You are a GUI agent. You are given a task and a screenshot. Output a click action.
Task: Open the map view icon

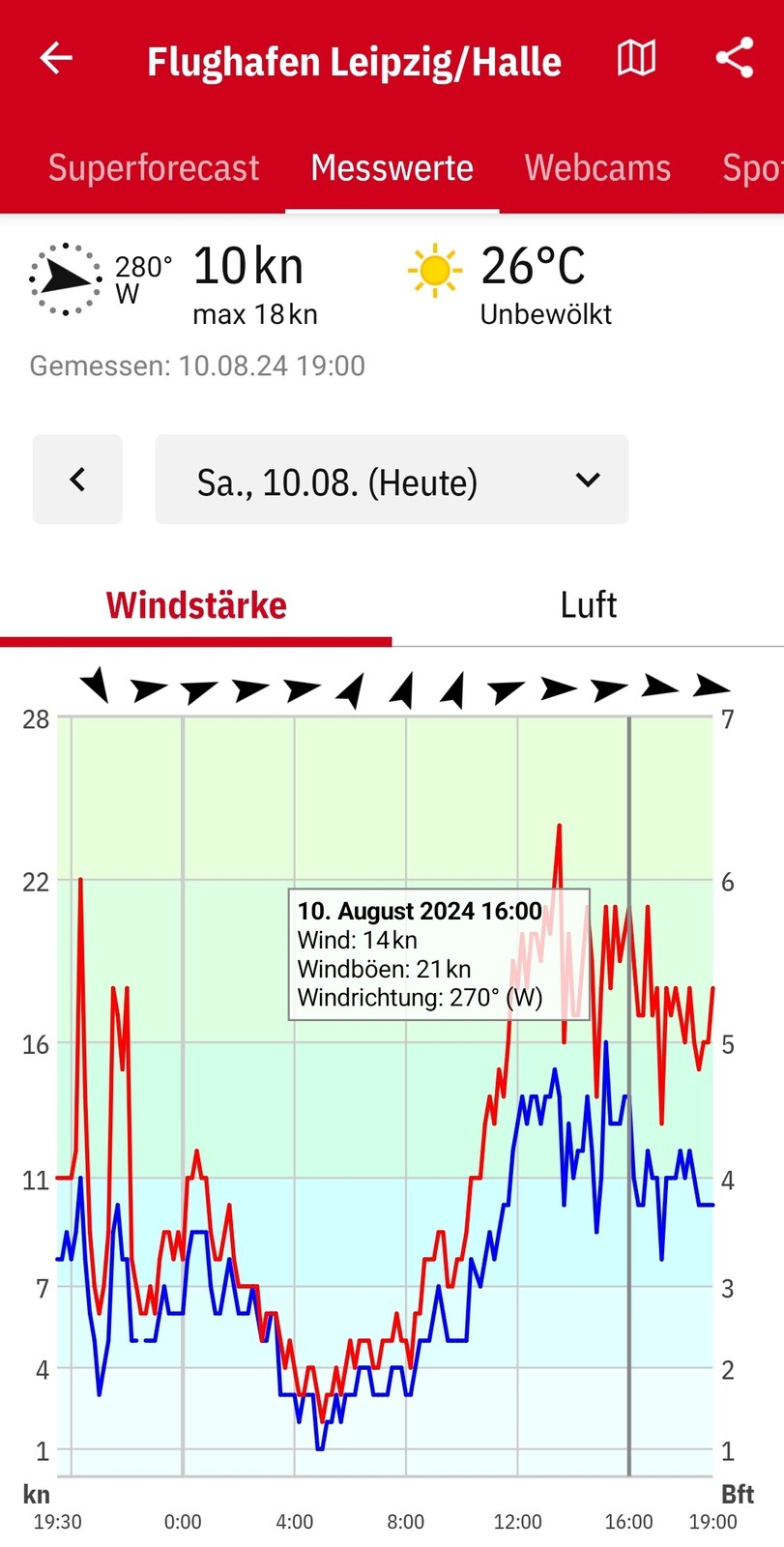pyautogui.click(x=636, y=58)
